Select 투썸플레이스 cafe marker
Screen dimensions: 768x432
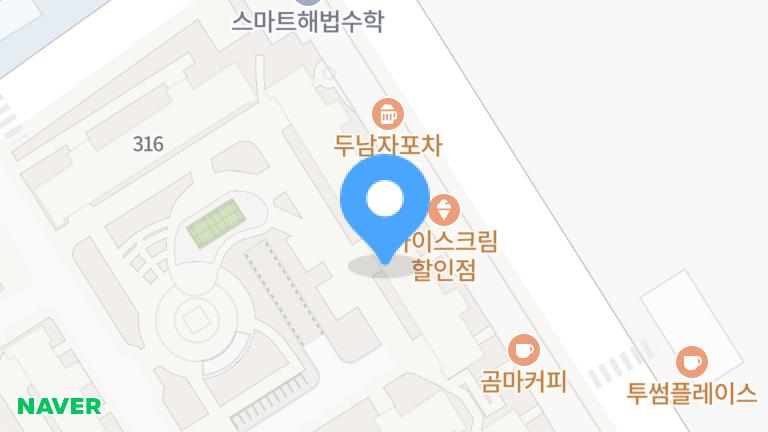692,362
